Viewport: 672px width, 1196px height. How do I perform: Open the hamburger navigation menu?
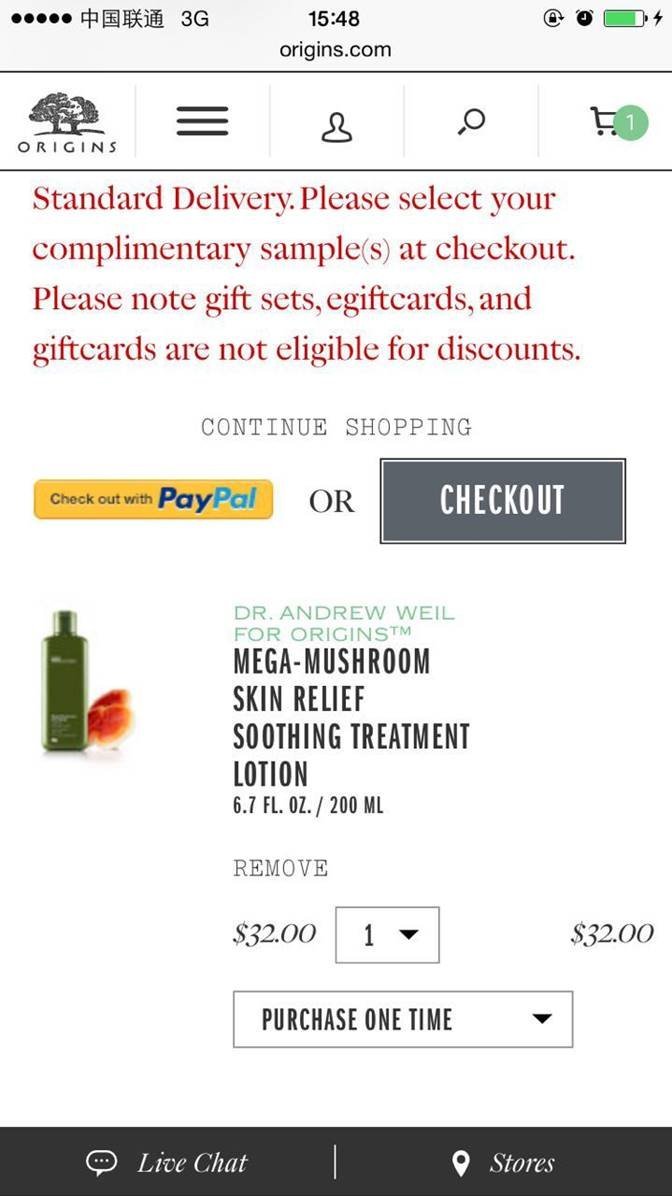click(x=202, y=121)
